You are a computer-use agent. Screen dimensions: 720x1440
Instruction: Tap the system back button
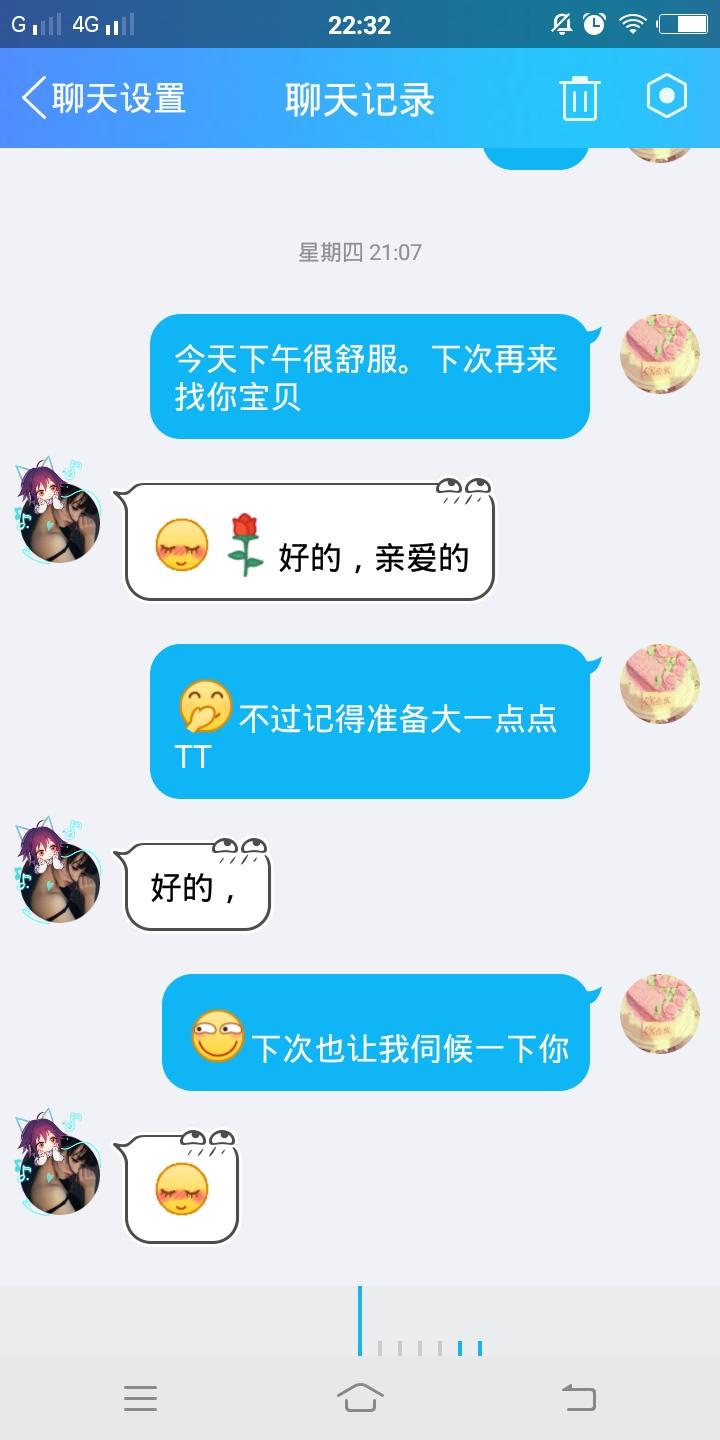(x=578, y=1397)
